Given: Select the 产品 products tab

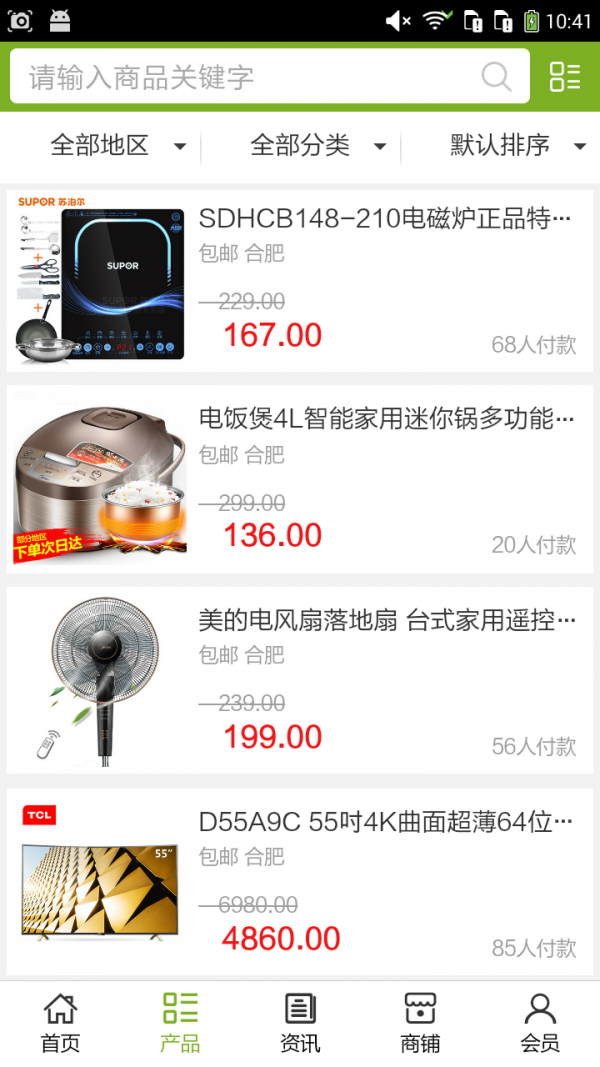Looking at the screenshot, I should click(180, 1023).
